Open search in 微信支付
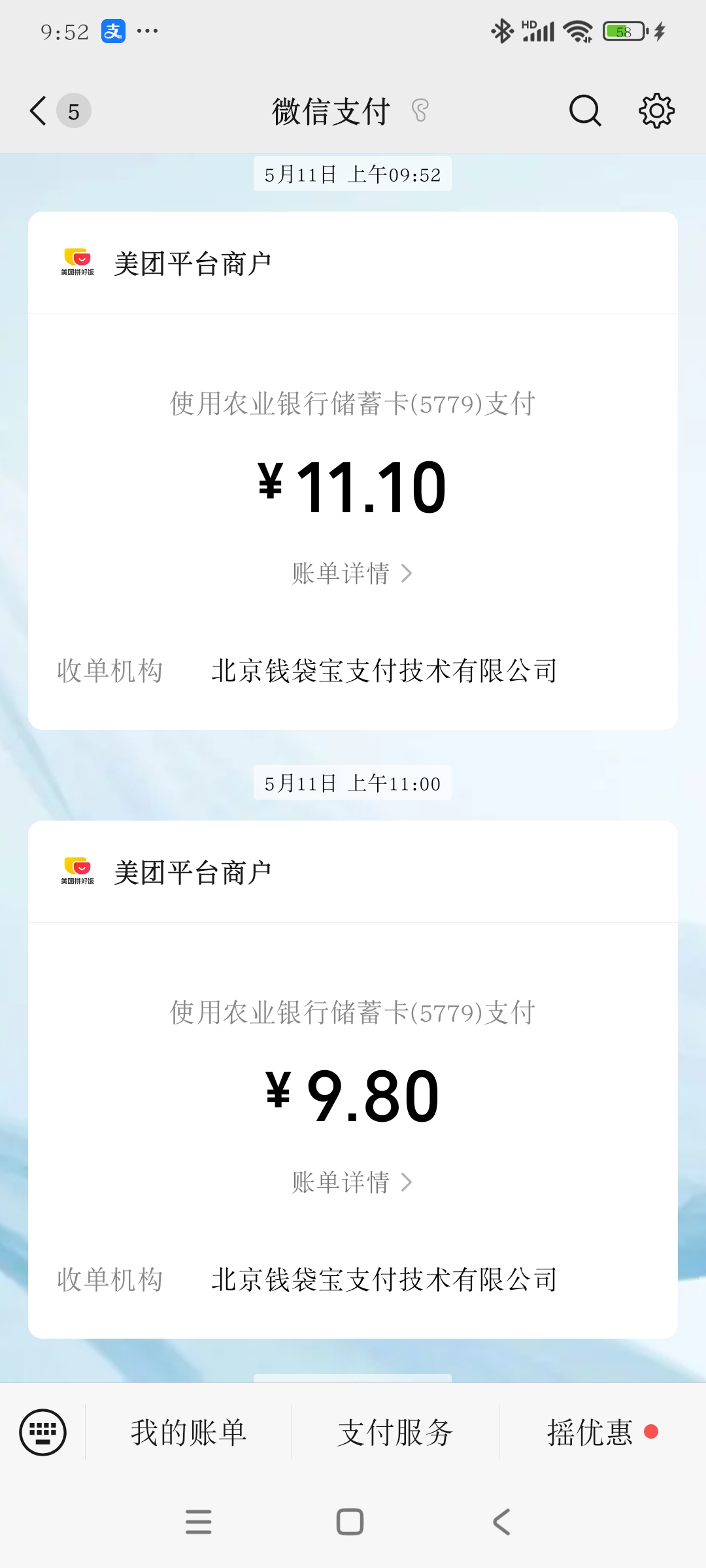The height and width of the screenshot is (1568, 706). click(x=584, y=110)
